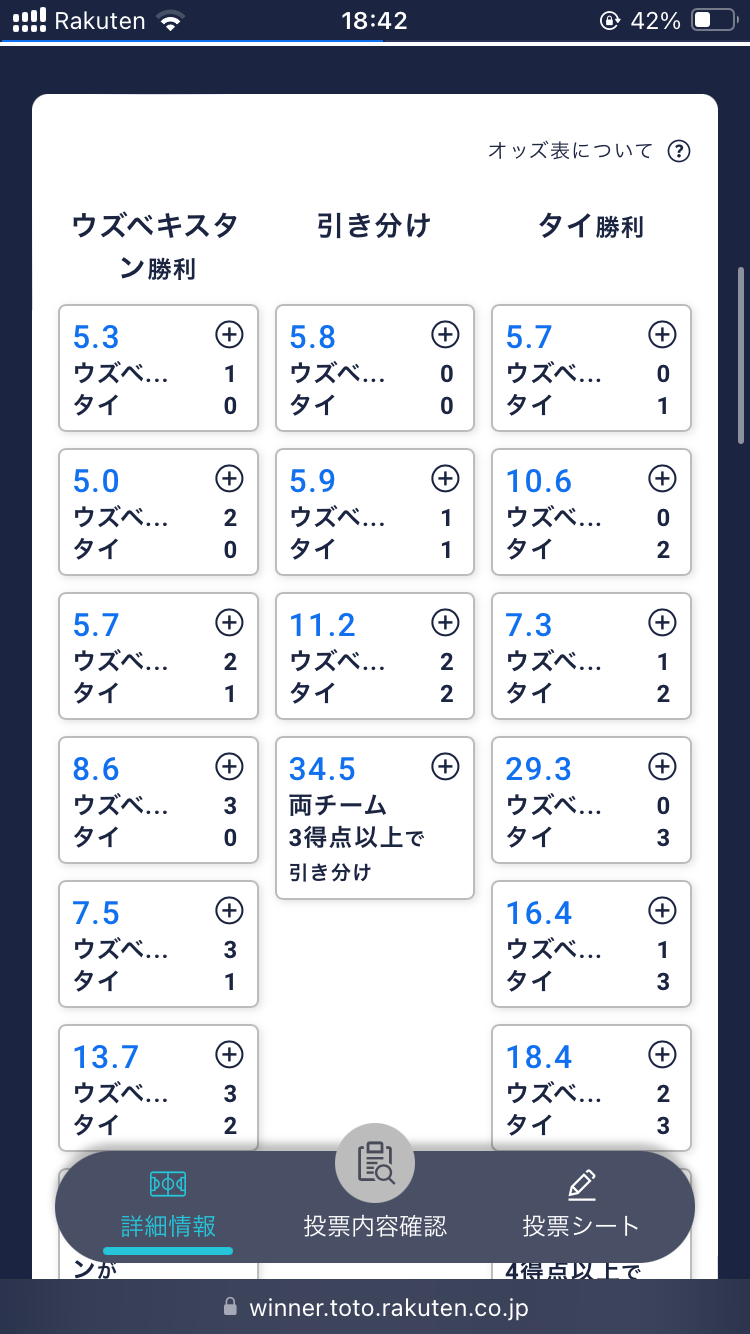Pick Uzbekistan 1-2 Thailand at odds 7.3
Image resolution: width=750 pixels, height=1334 pixels.
(591, 656)
